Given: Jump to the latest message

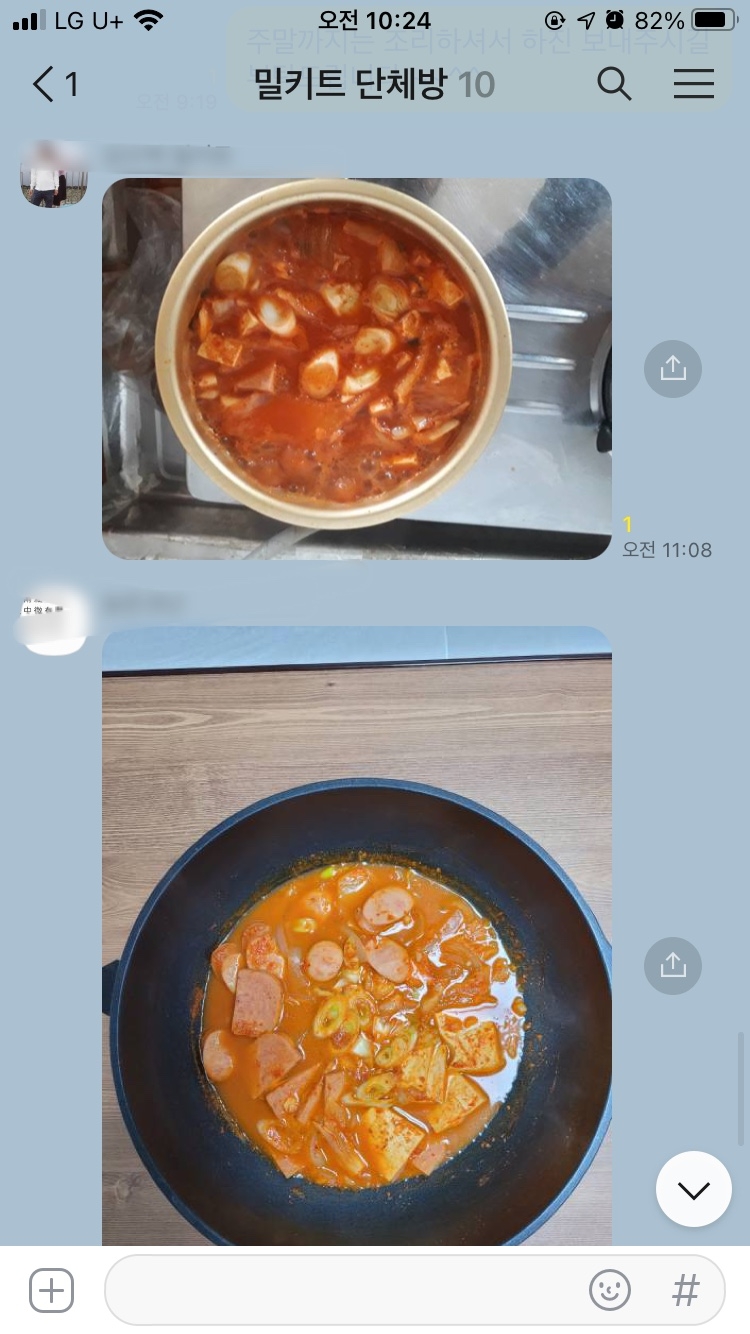Looking at the screenshot, I should pos(693,1189).
